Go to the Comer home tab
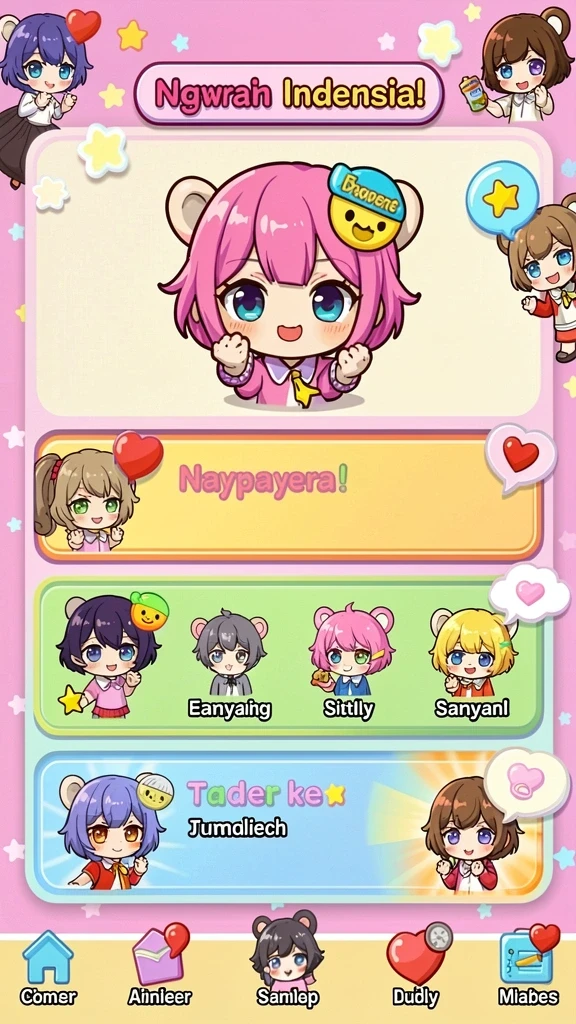 pos(48,968)
